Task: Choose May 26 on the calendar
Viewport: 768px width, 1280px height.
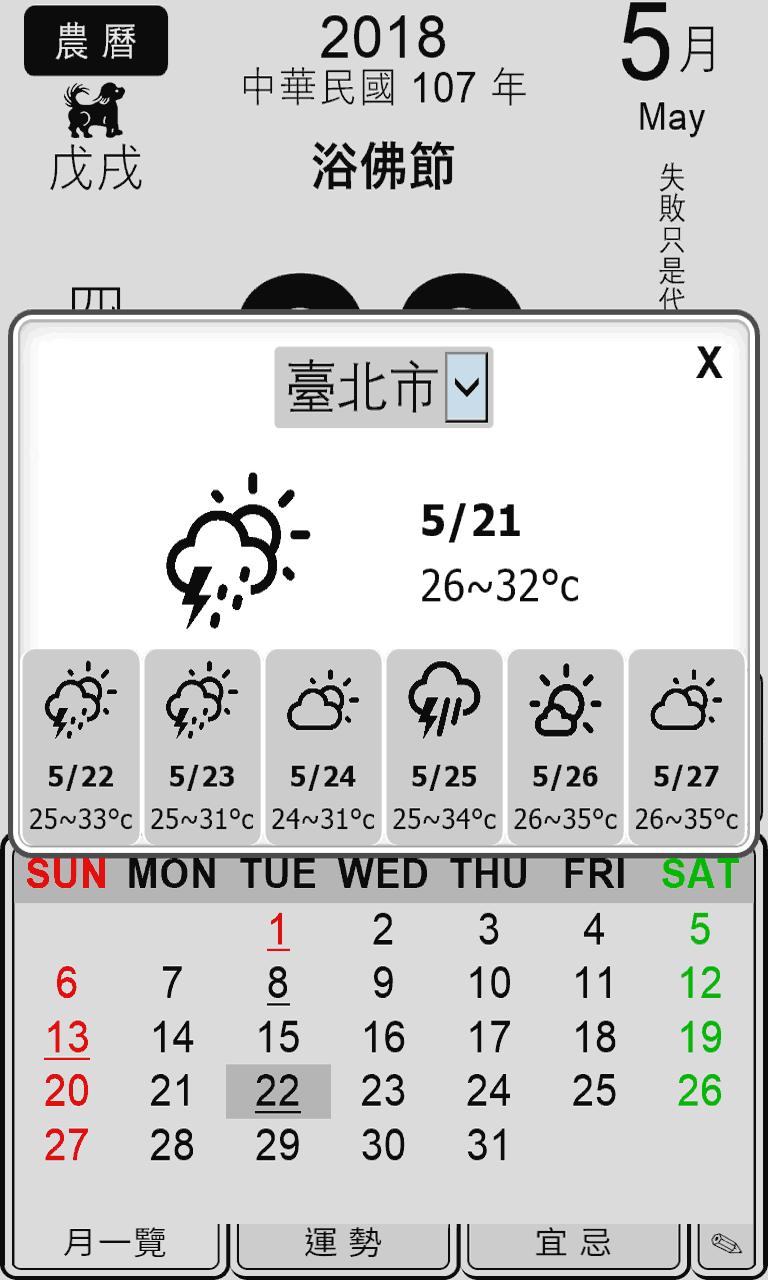Action: coord(699,1092)
